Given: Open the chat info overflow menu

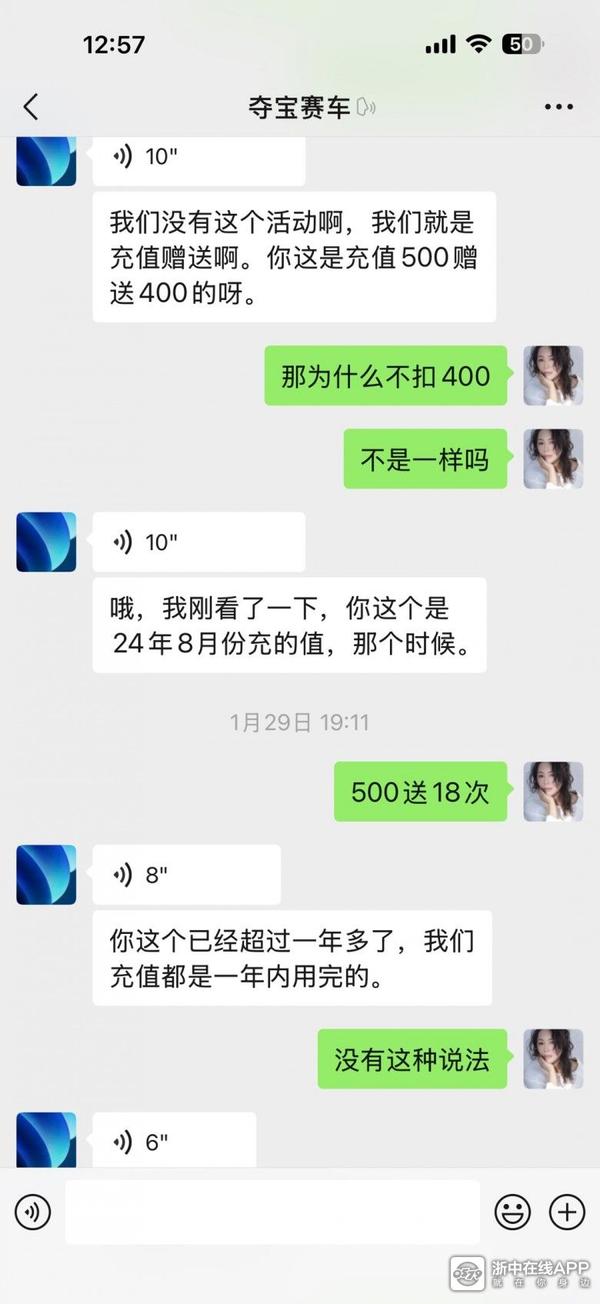Looking at the screenshot, I should (558, 107).
